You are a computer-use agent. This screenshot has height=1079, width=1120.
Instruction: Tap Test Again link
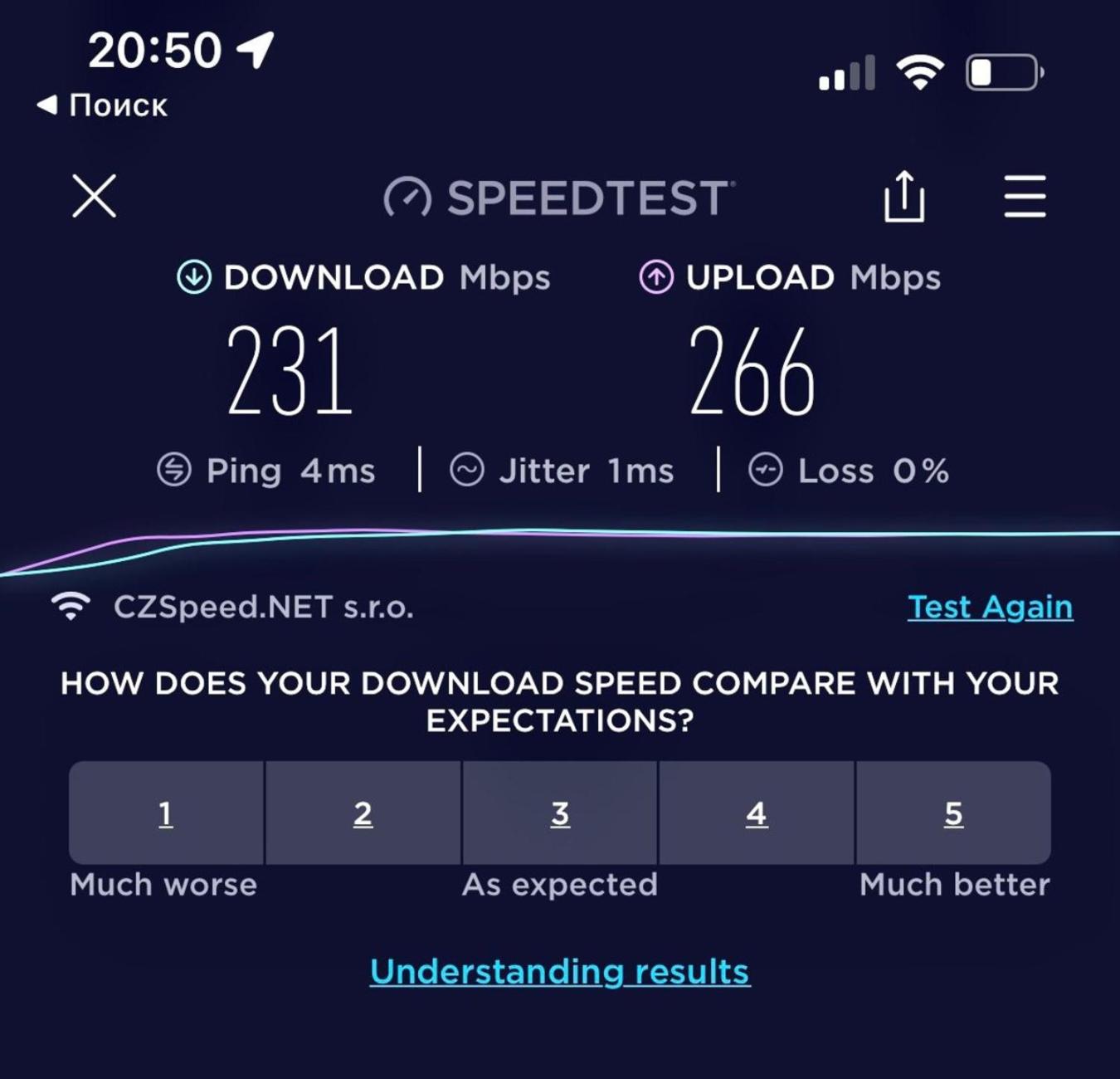coord(990,607)
